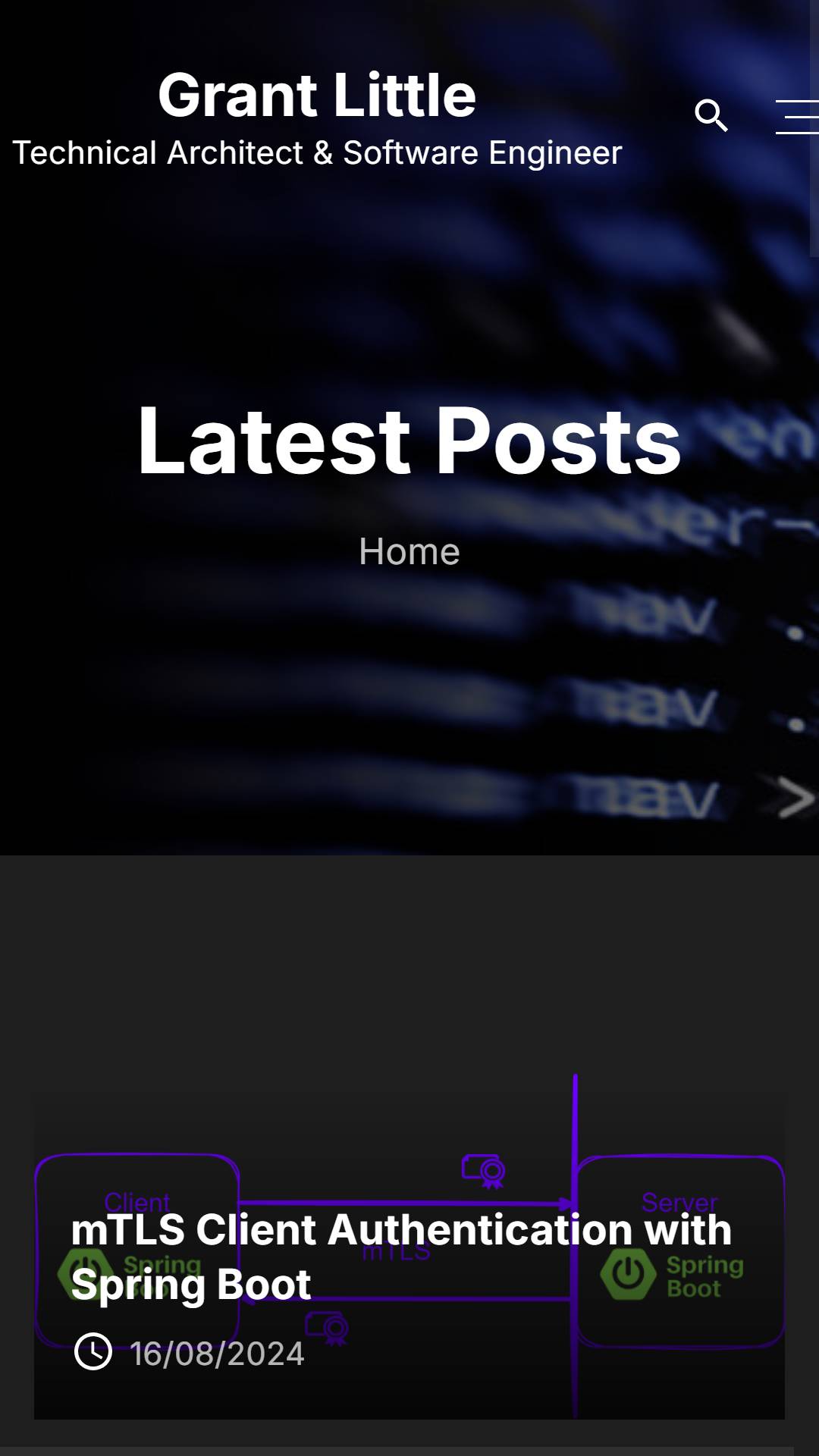
Task: Go to the Home breadcrumb link
Action: (409, 551)
